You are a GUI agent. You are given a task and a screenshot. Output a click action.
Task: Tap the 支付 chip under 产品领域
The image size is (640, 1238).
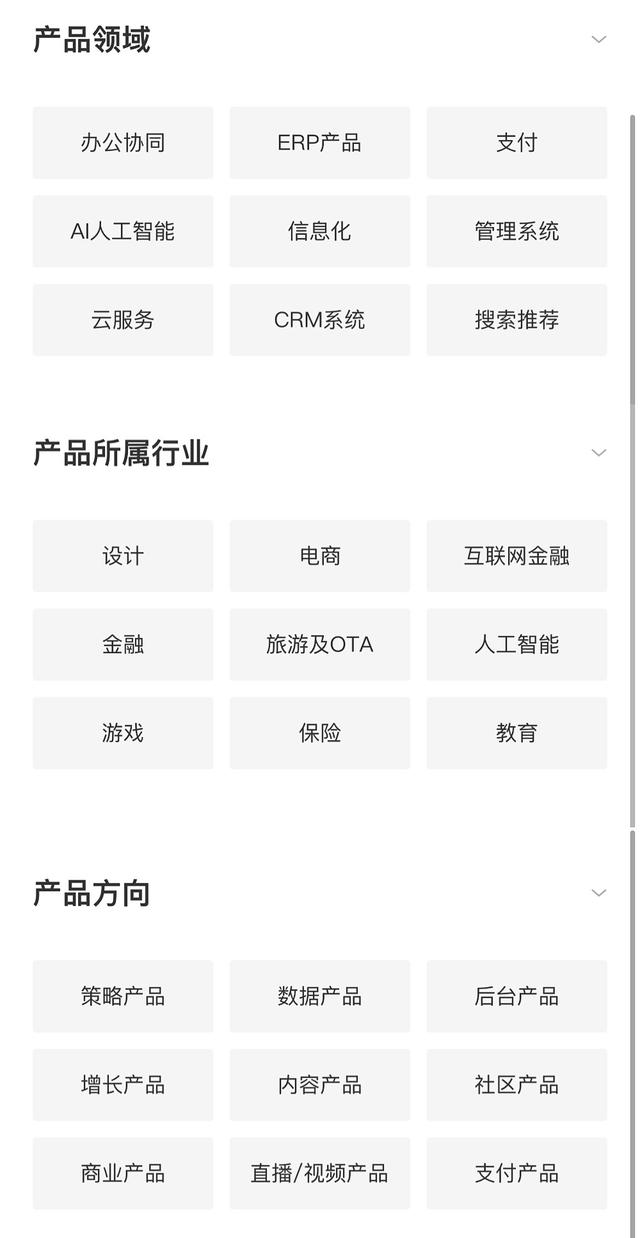point(517,143)
